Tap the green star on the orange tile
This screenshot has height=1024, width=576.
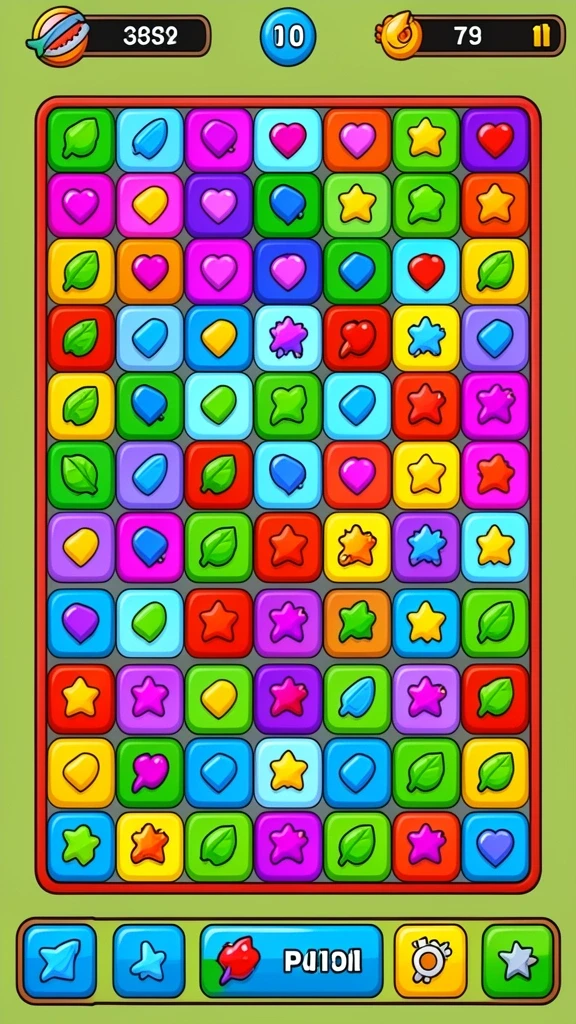point(357,622)
